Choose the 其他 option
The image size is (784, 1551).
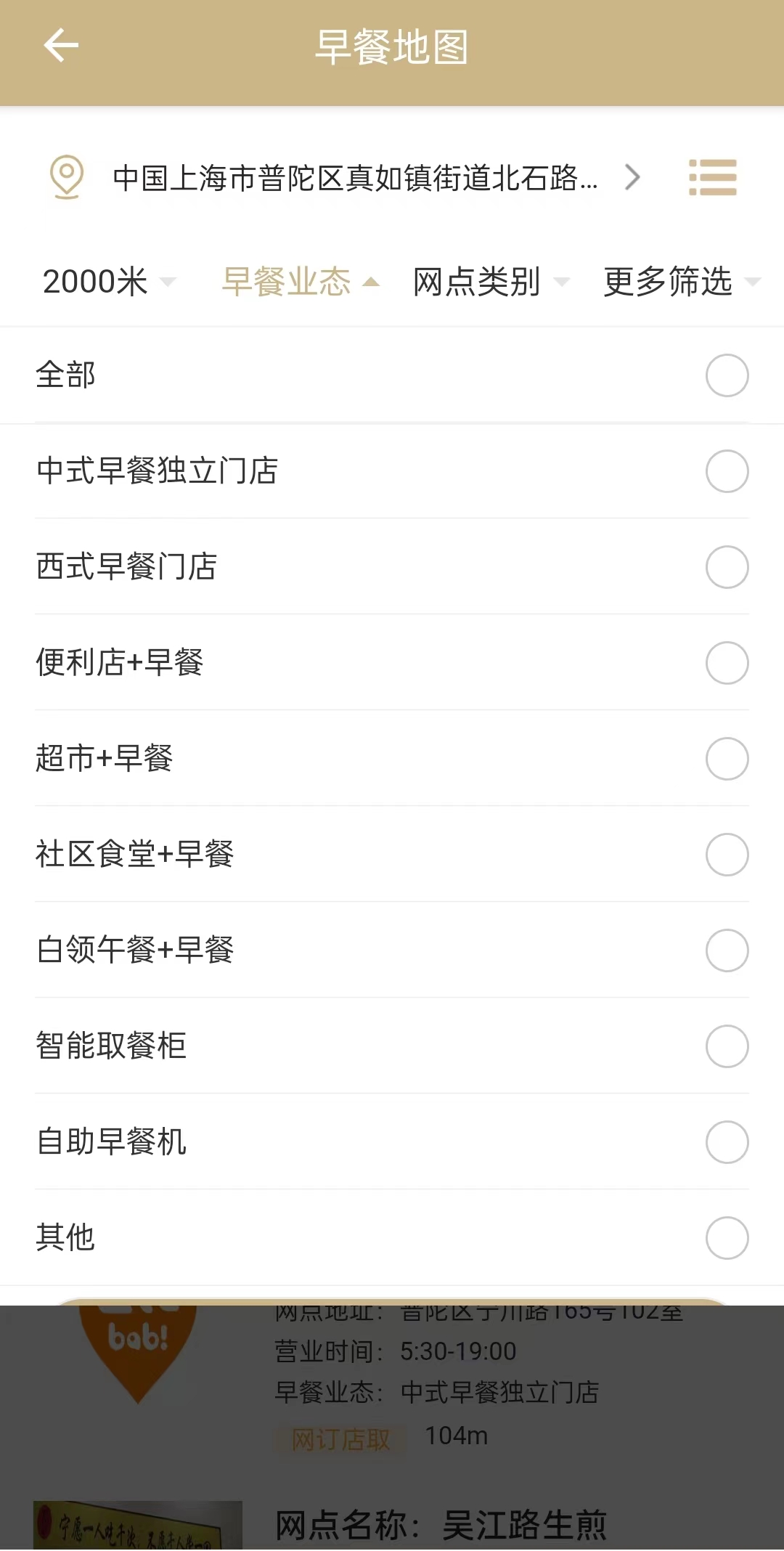(727, 1238)
